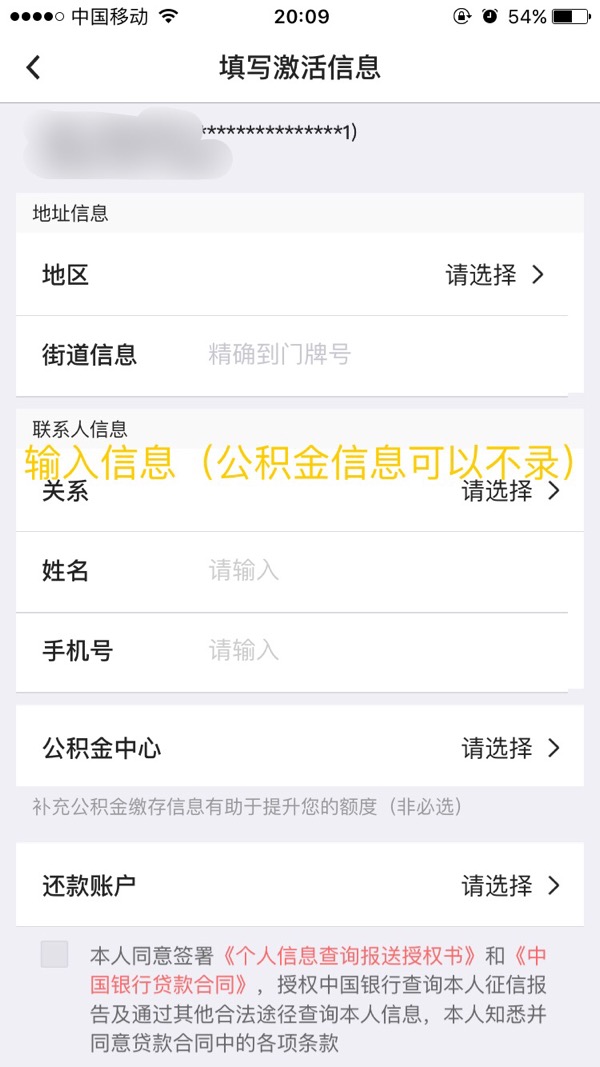The image size is (600, 1067).
Task: Tap the 手机号 phone number field
Action: pos(380,651)
